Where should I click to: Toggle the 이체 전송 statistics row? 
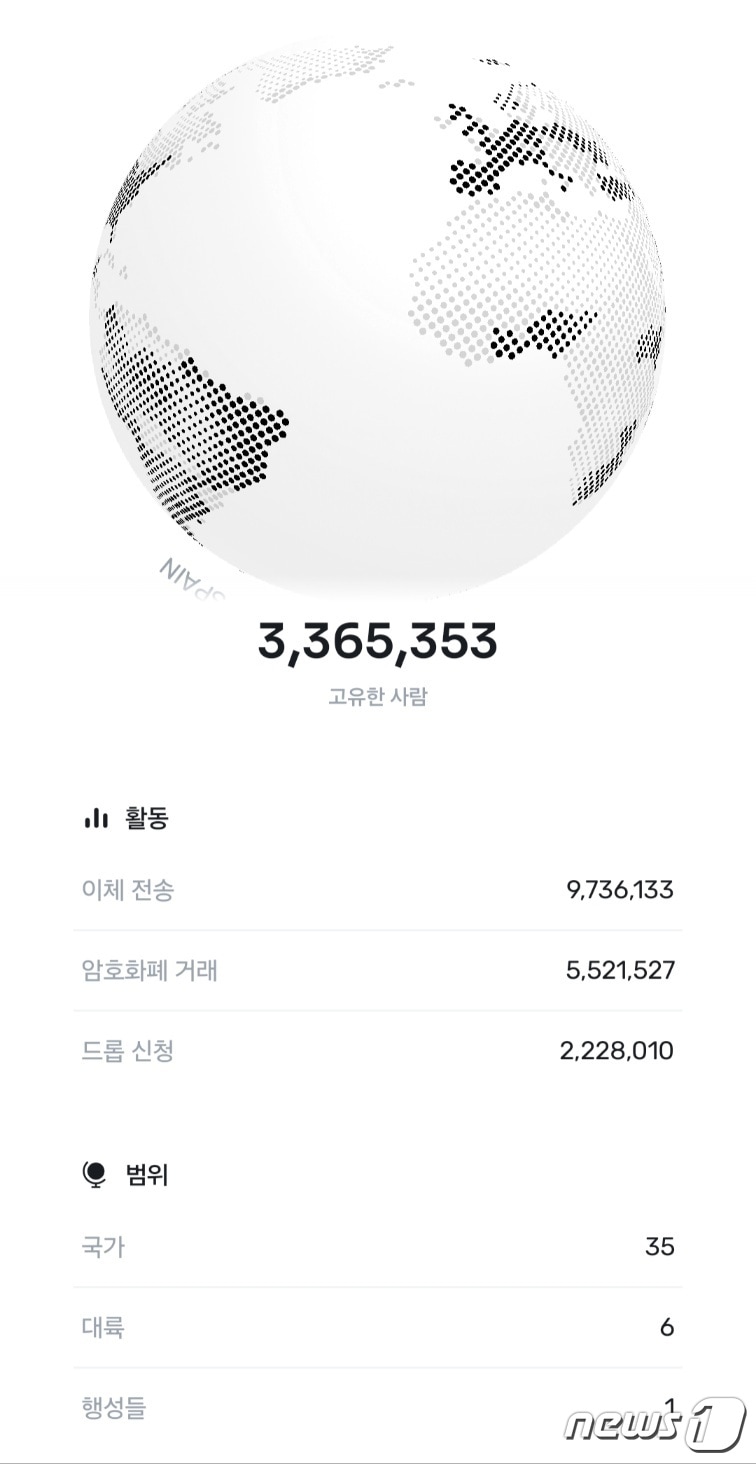pos(378,890)
